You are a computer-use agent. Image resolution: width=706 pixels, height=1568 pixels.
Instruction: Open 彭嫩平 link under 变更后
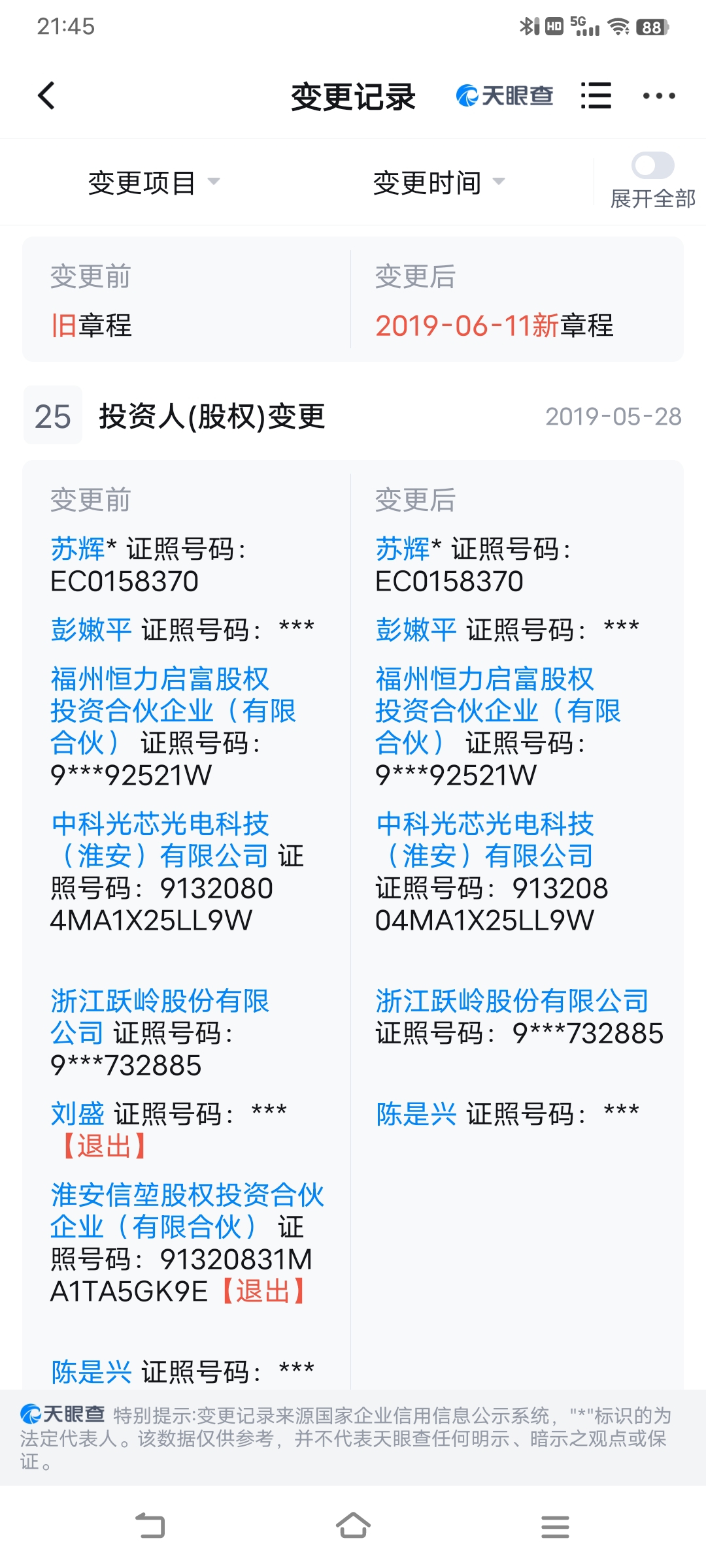pos(416,630)
